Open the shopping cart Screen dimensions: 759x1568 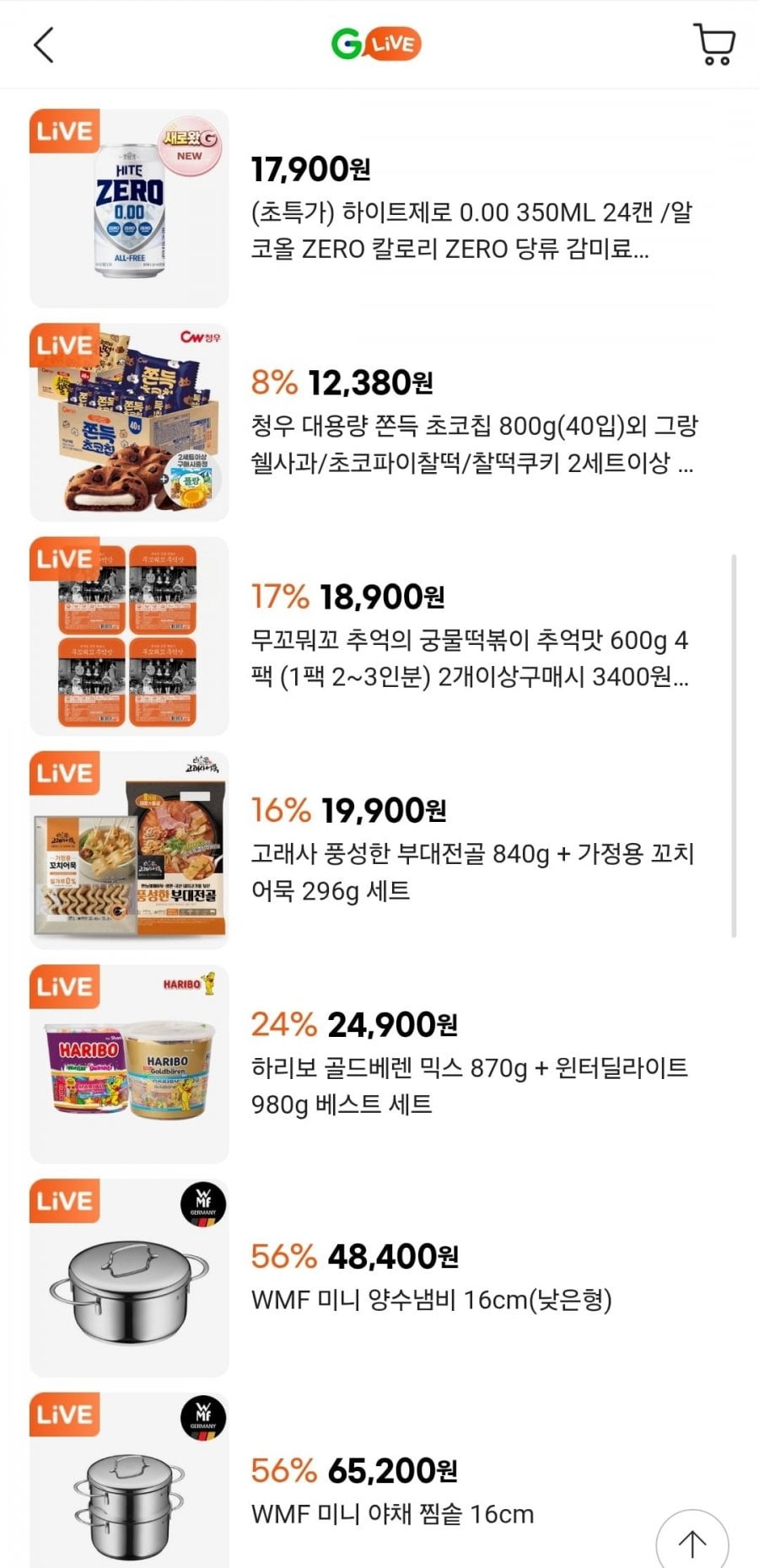pyautogui.click(x=713, y=45)
